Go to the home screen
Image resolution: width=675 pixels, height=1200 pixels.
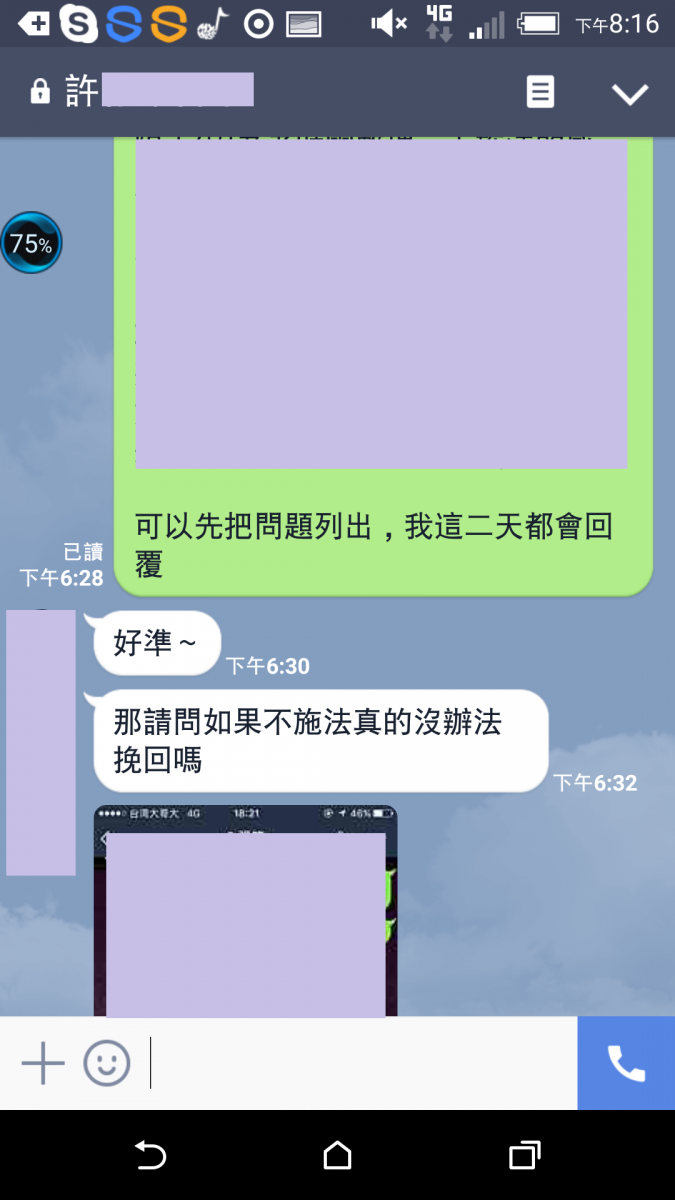click(x=337, y=1156)
